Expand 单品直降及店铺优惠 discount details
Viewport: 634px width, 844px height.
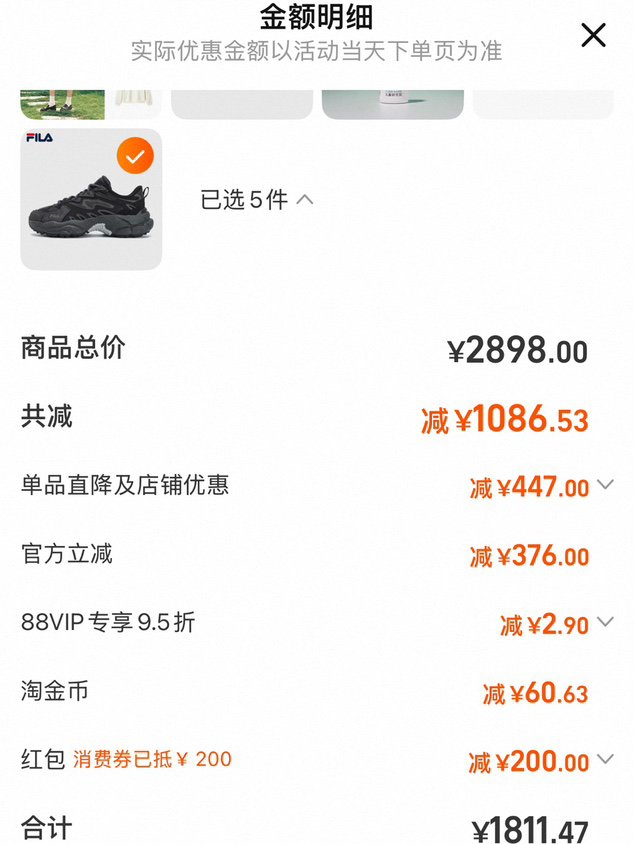pos(604,485)
